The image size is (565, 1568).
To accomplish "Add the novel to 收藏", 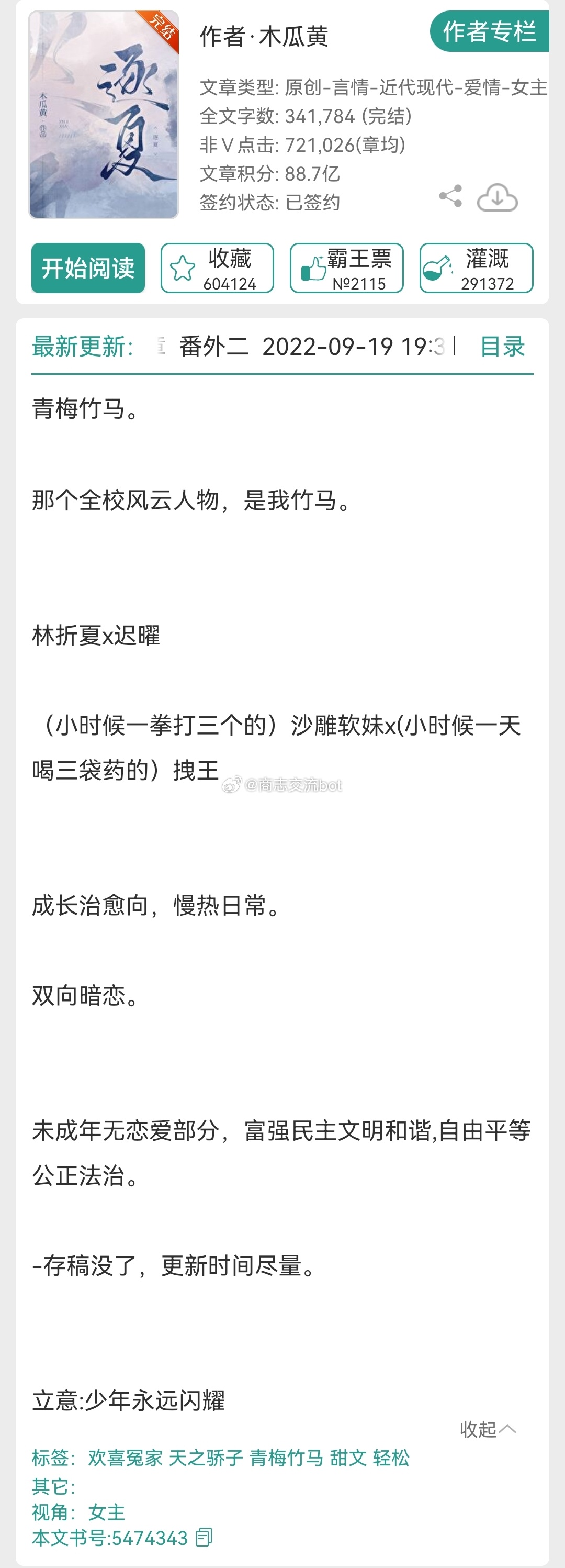I will 217,268.
